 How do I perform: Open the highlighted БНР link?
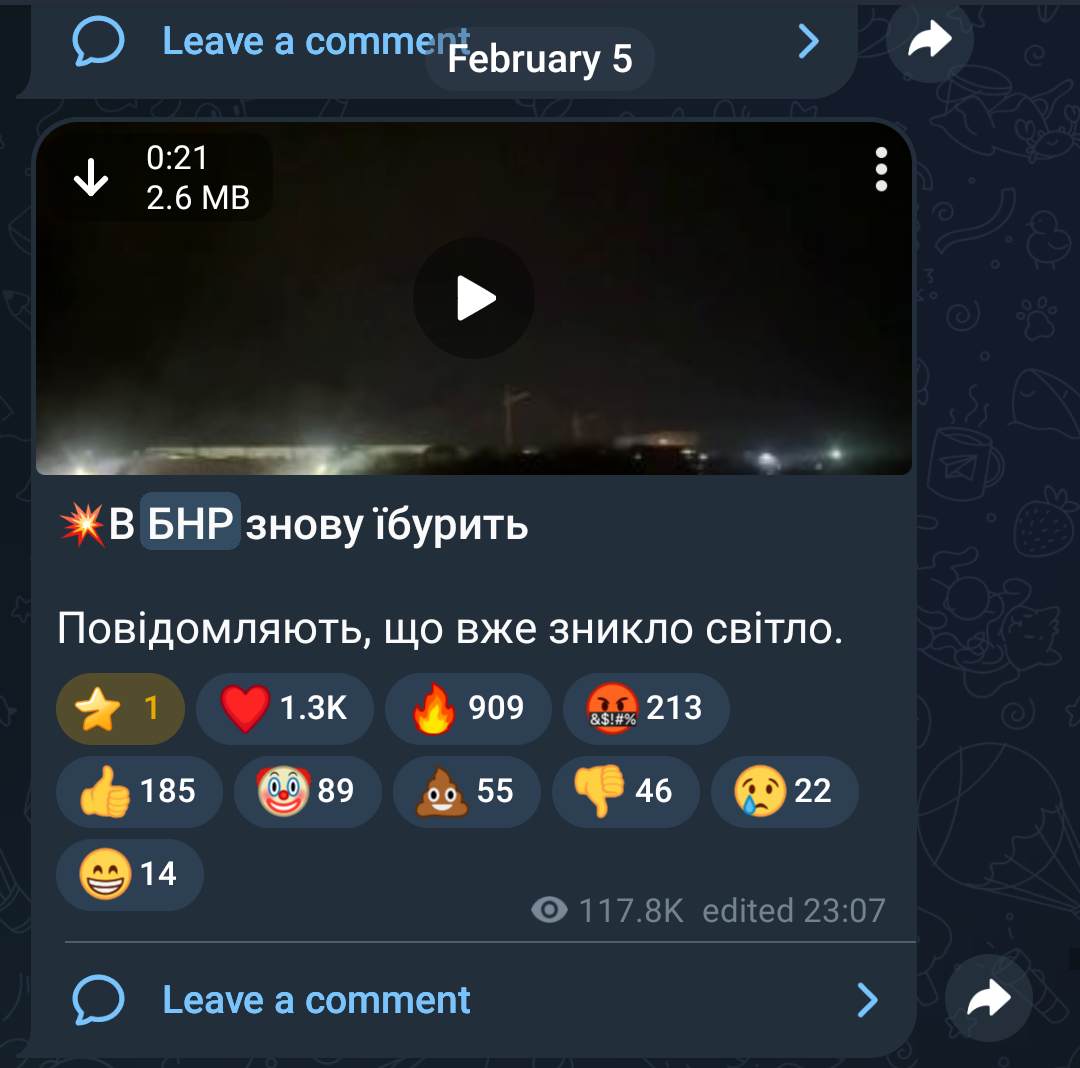(x=190, y=523)
